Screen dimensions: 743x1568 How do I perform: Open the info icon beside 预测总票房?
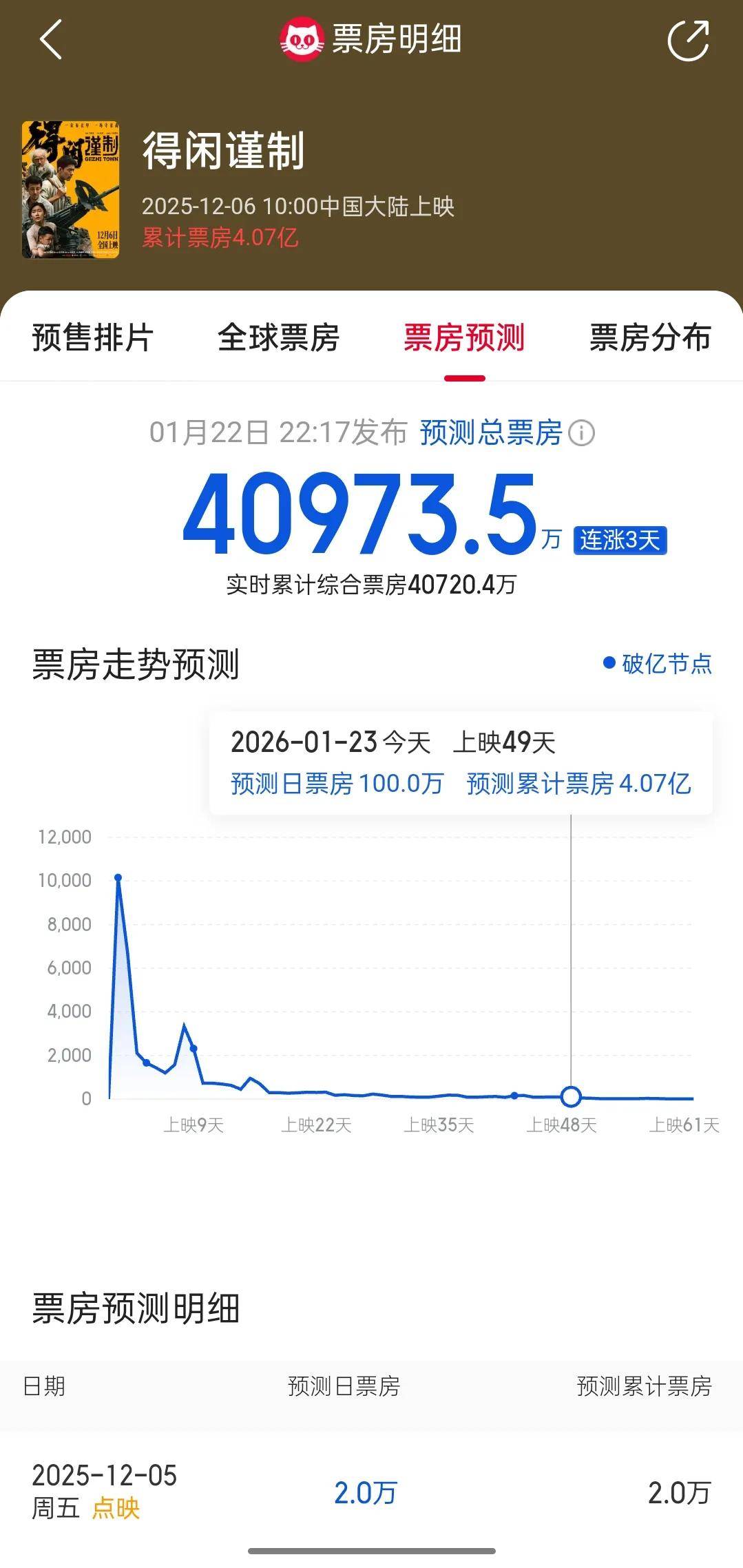(583, 433)
